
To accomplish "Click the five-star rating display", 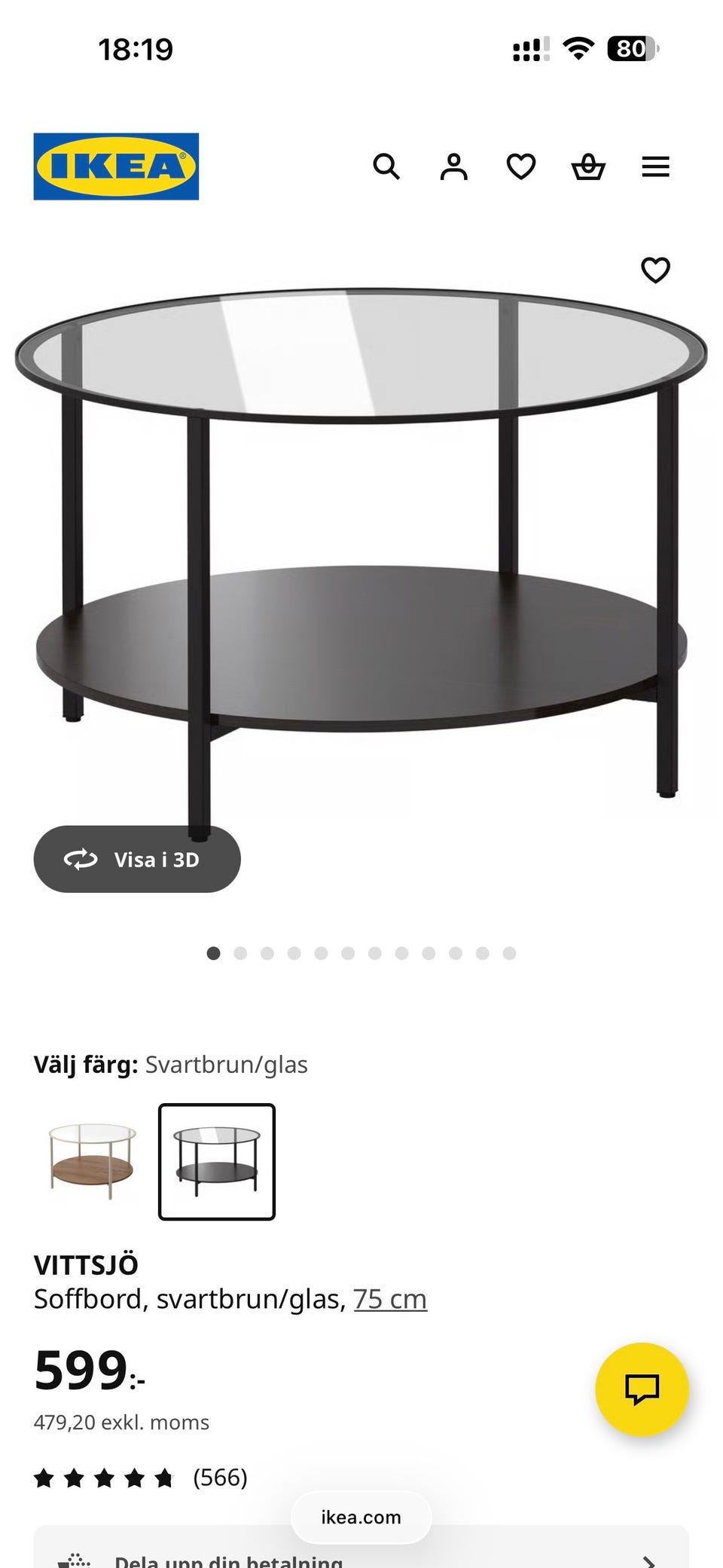I will point(102,1477).
